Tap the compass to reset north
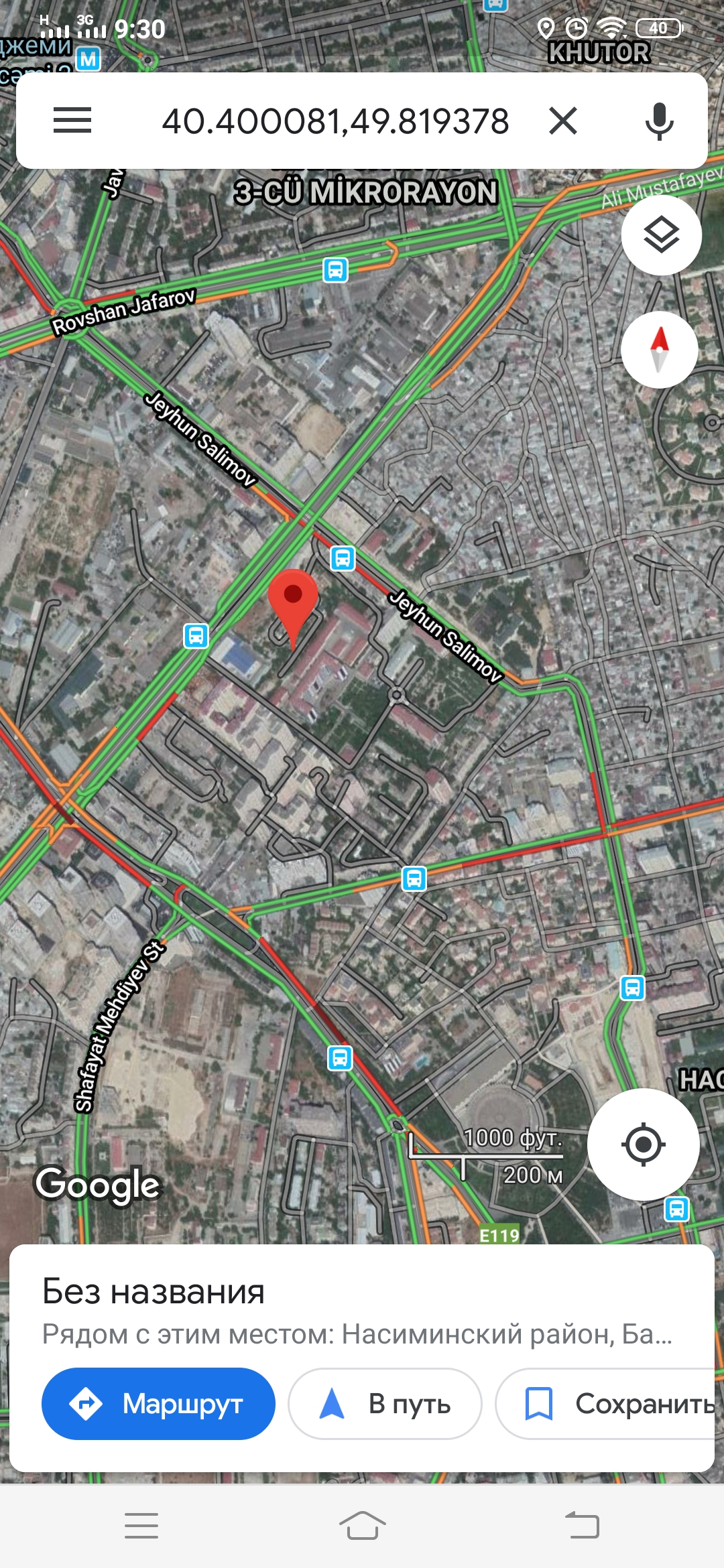Screen dimensions: 724x1568 tap(660, 350)
